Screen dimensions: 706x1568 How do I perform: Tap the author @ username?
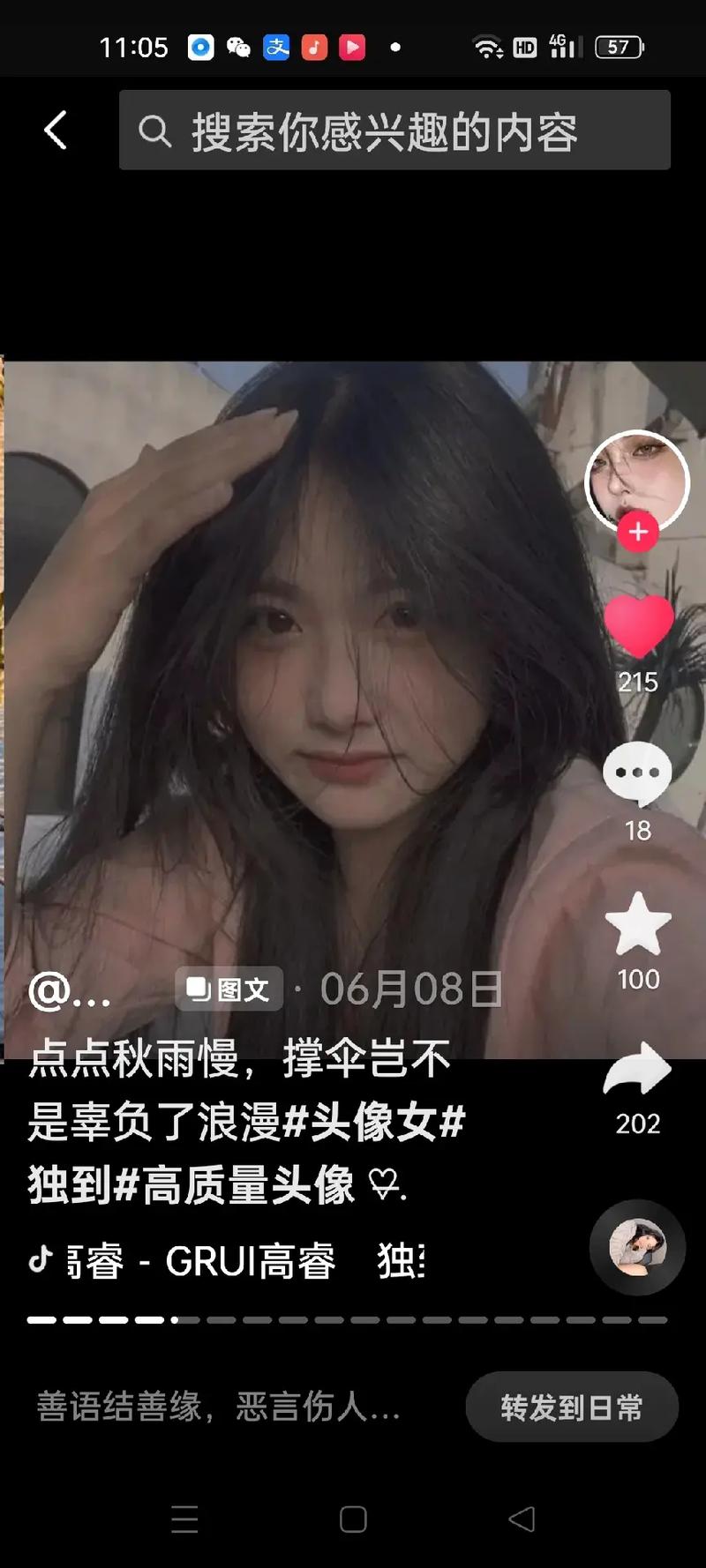[x=71, y=990]
